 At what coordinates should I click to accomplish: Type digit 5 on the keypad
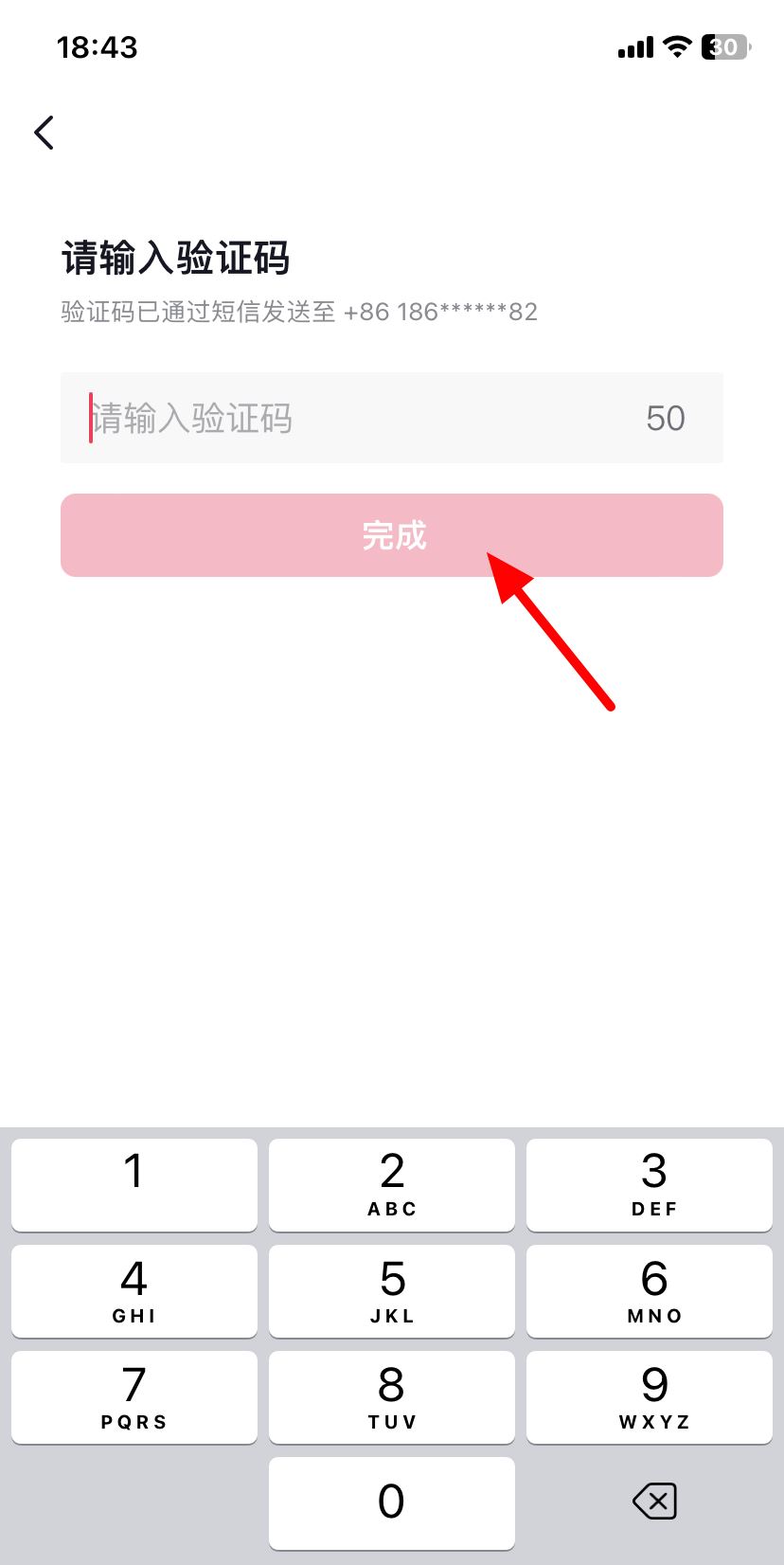(x=392, y=1291)
